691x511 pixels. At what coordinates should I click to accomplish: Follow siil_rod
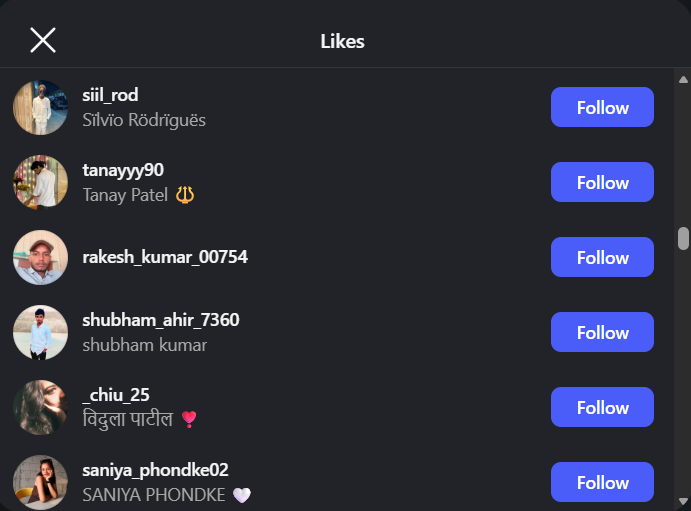click(x=602, y=107)
